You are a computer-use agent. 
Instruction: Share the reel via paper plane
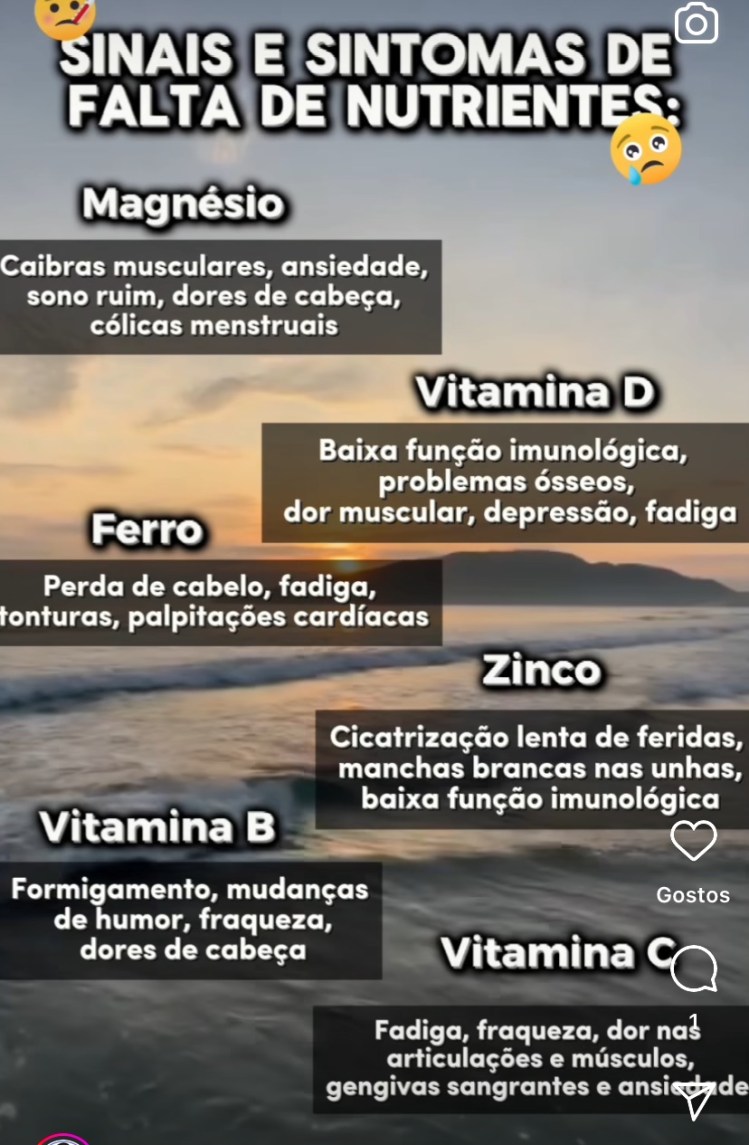point(693,1098)
